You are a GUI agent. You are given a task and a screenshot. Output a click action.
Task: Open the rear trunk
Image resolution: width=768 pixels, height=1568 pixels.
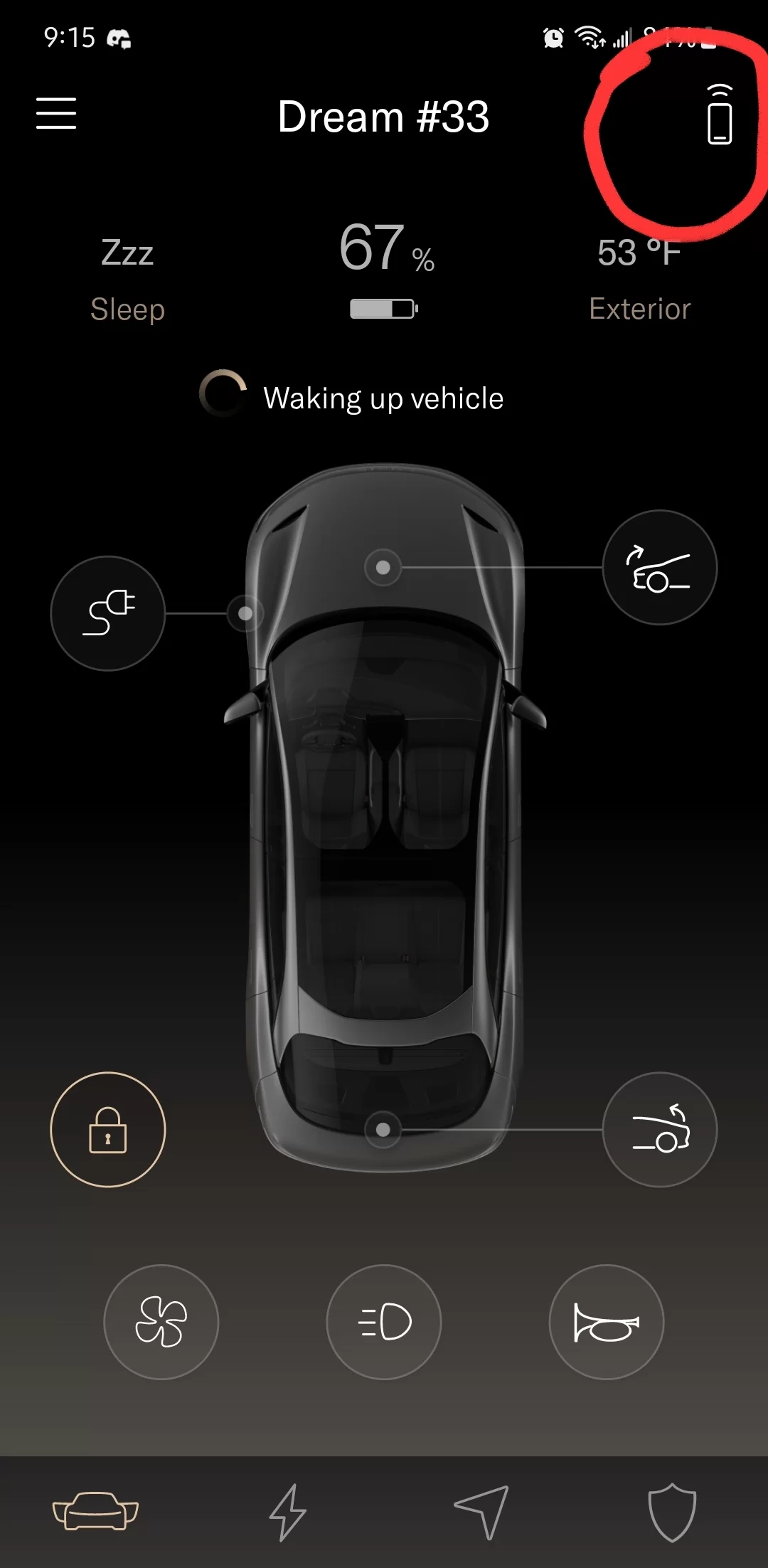660,1130
